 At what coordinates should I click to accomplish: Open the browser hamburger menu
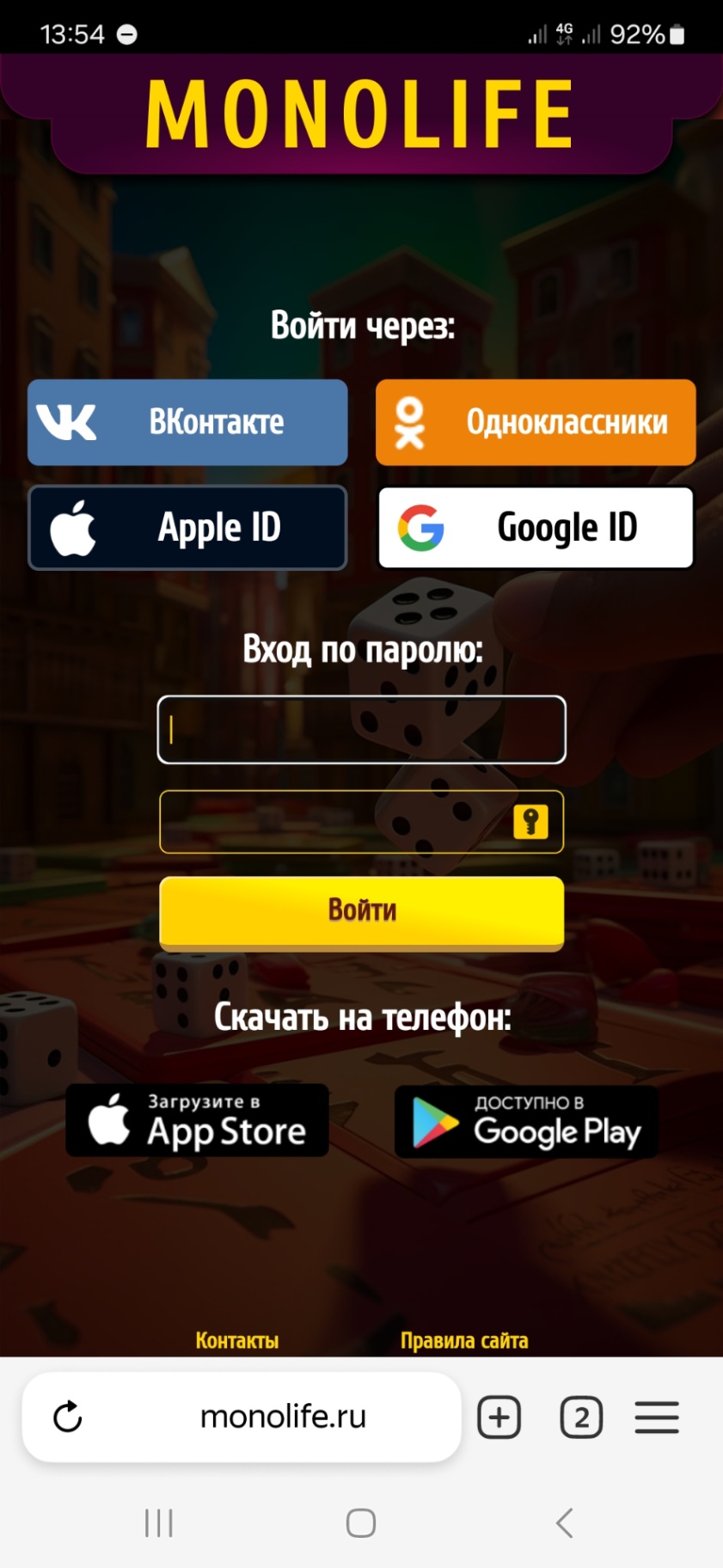click(x=657, y=1417)
